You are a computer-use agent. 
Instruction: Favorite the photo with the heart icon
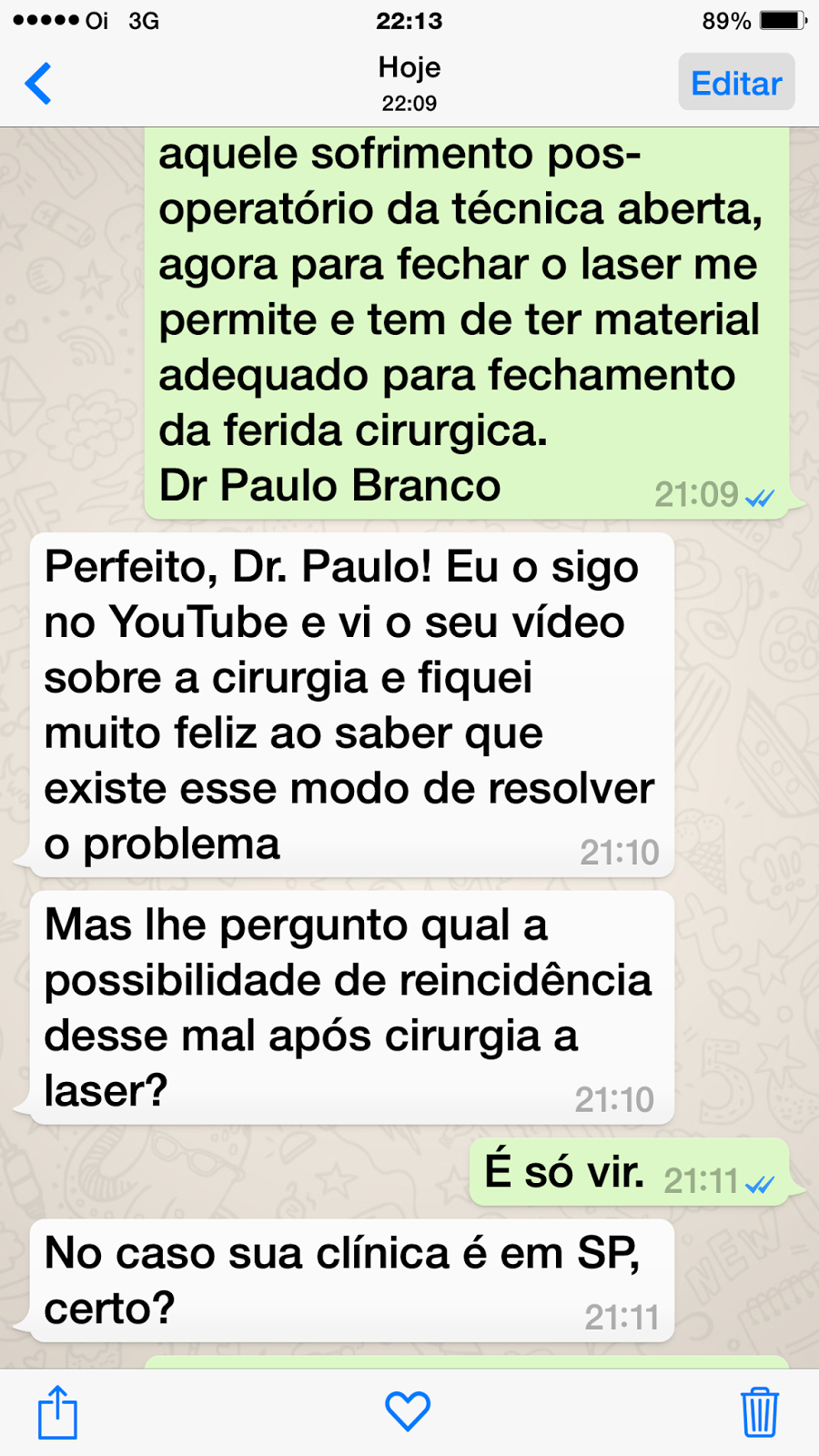pyautogui.click(x=408, y=1411)
